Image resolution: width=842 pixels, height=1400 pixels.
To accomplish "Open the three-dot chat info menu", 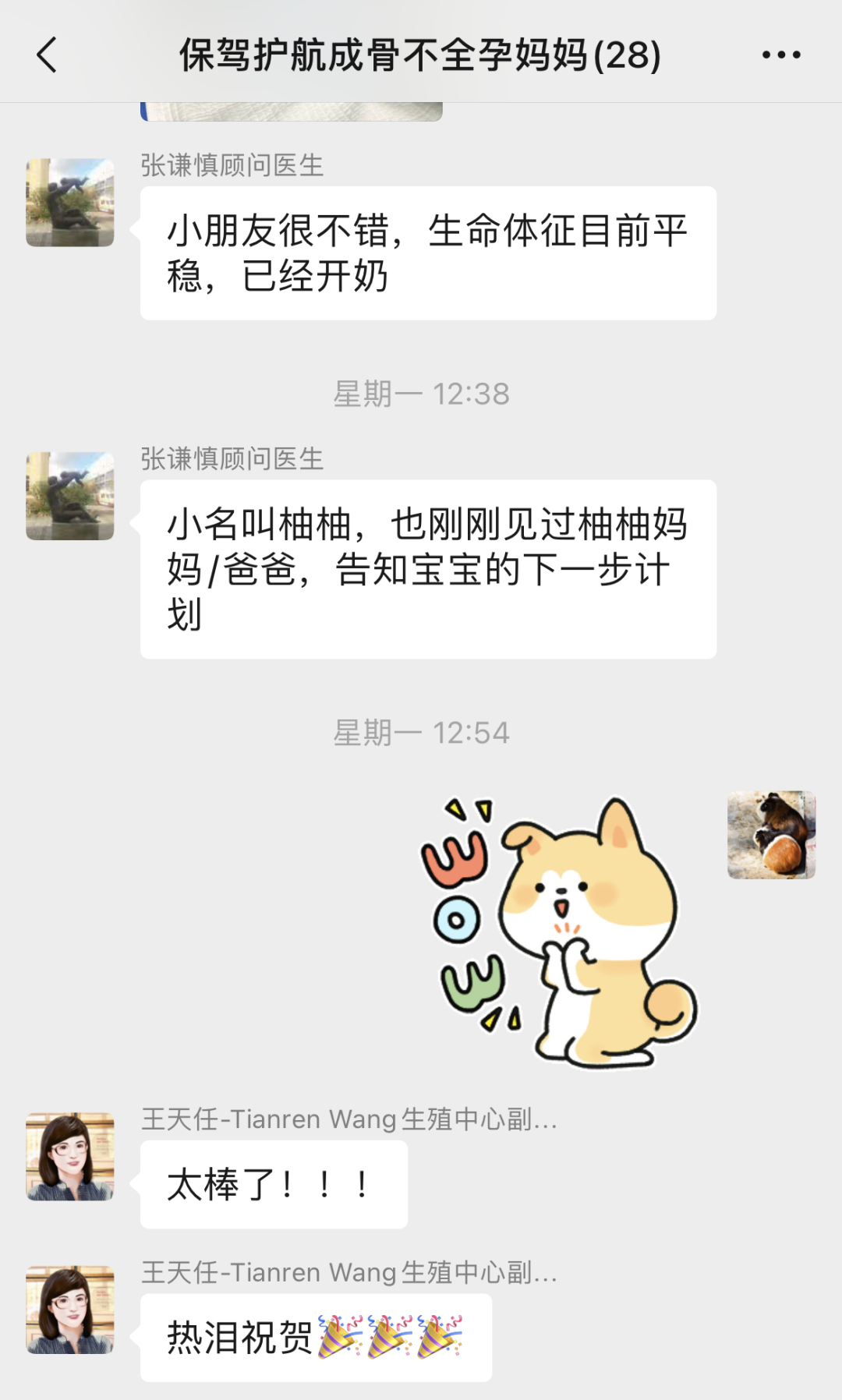I will coord(781,55).
